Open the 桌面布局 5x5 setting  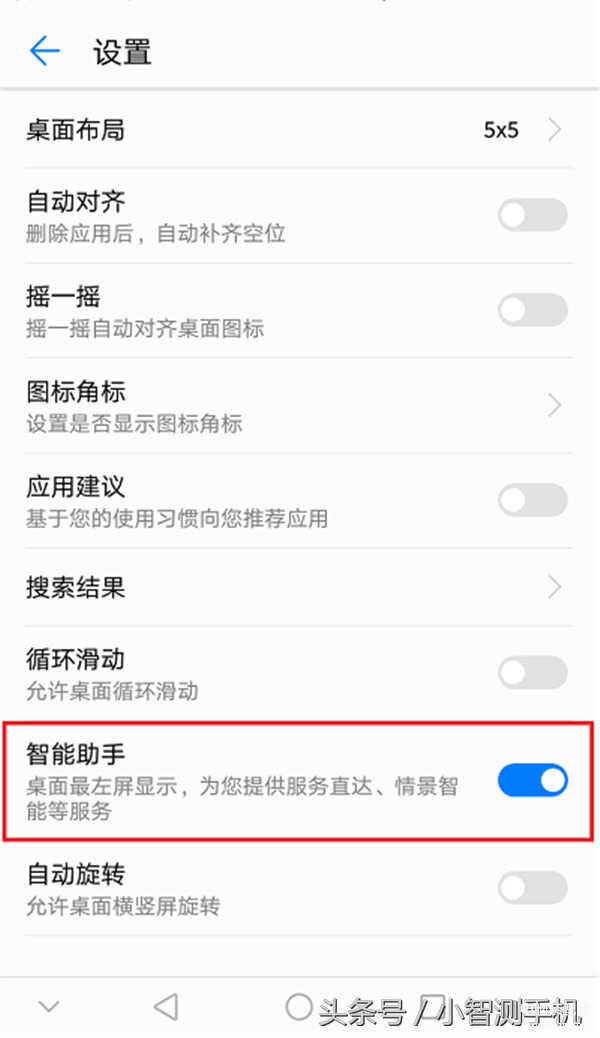point(299,130)
